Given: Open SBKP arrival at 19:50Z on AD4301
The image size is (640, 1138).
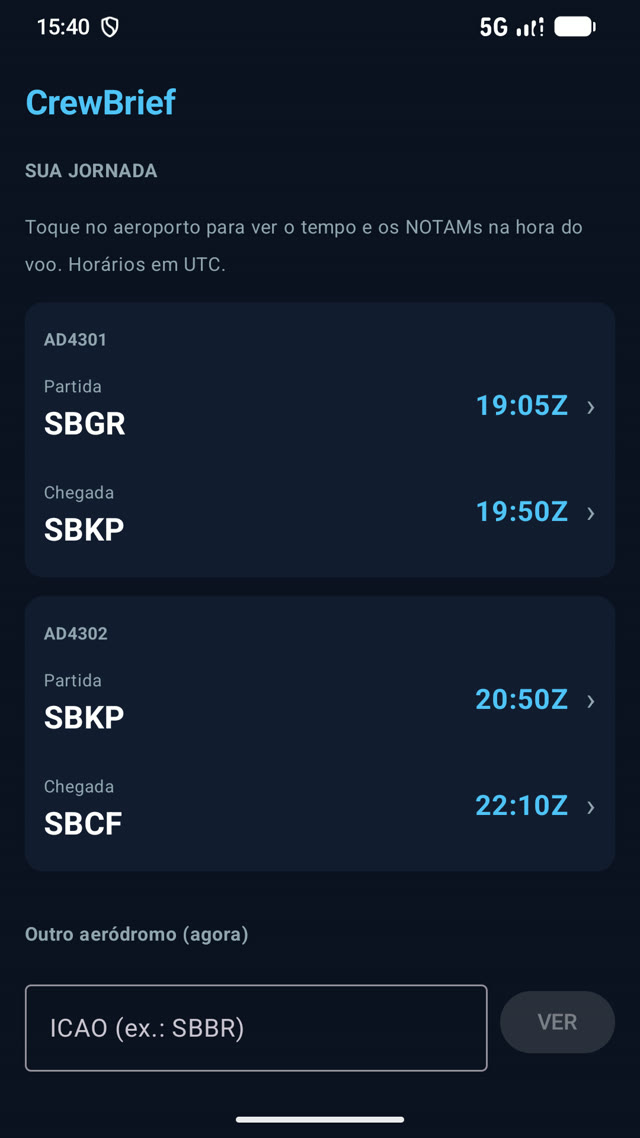Looking at the screenshot, I should click(319, 514).
